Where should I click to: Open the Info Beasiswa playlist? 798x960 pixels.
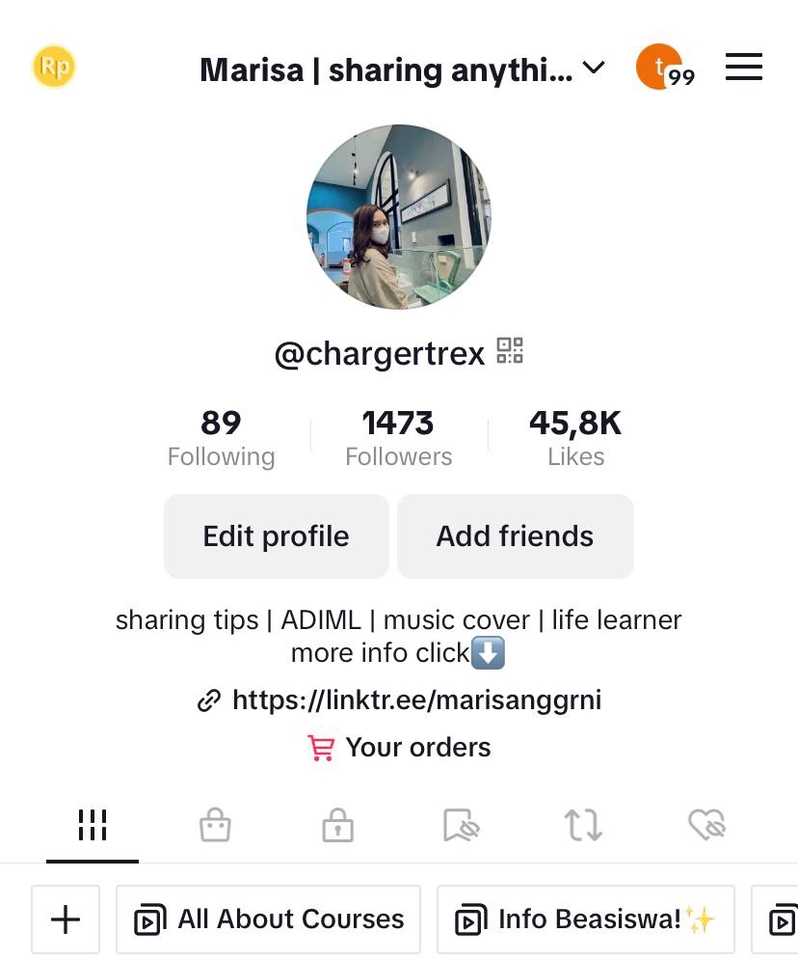tap(586, 918)
